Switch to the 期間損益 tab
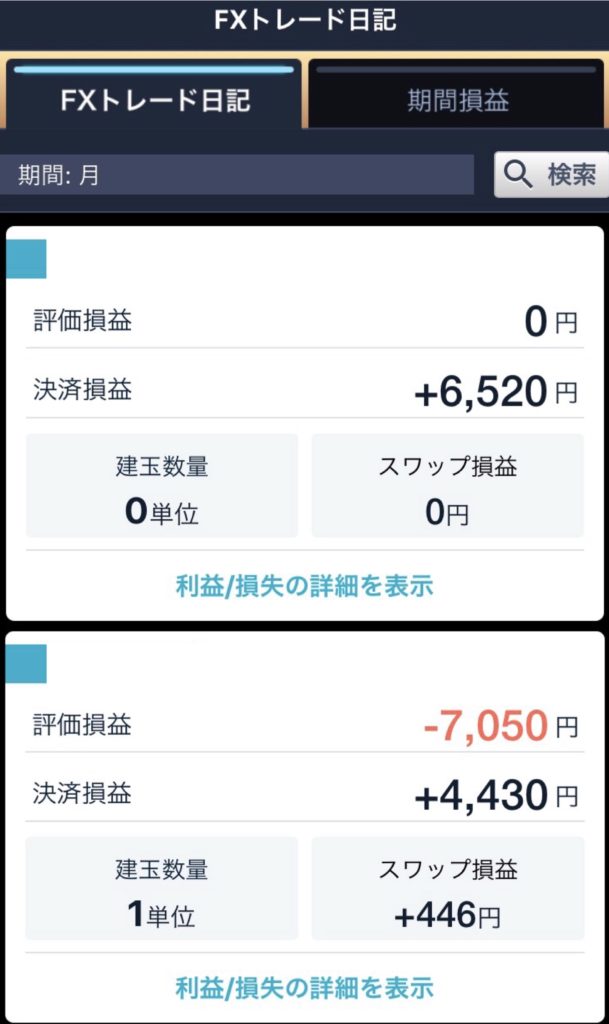 pos(457,100)
